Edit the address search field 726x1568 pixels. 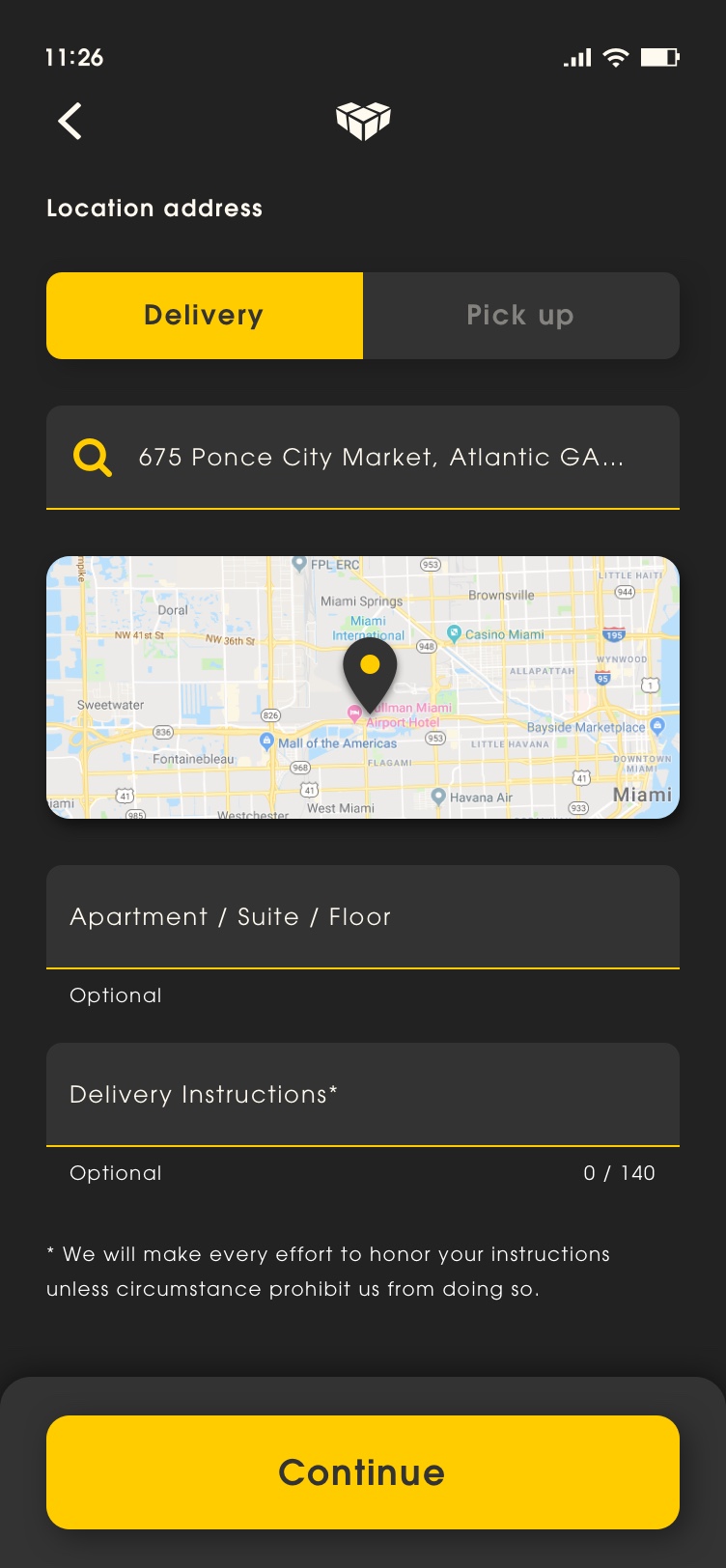[x=380, y=457]
